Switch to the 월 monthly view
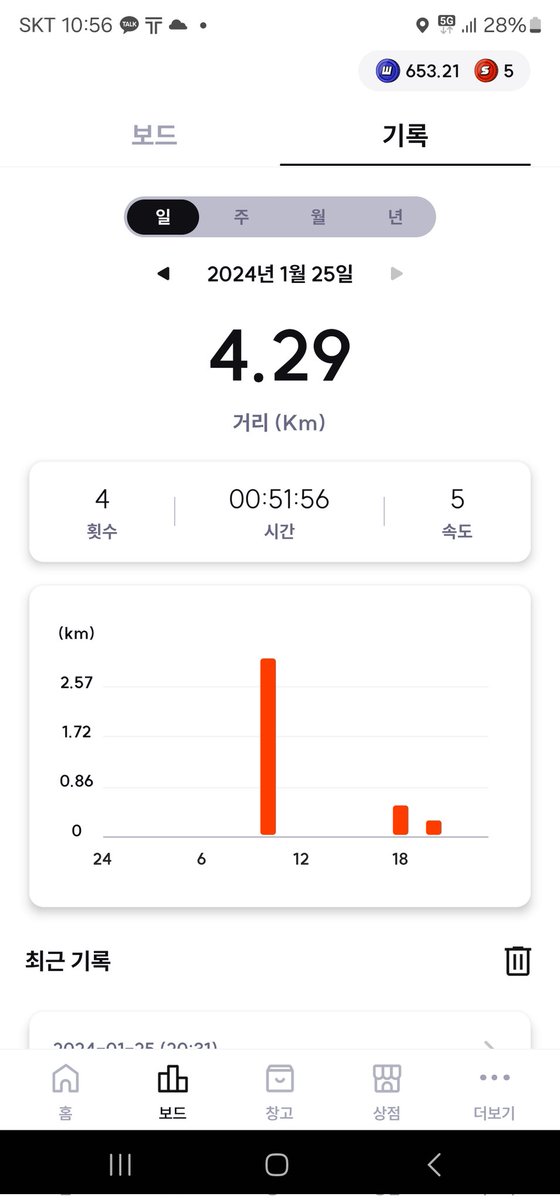The image size is (560, 1200). [x=318, y=217]
